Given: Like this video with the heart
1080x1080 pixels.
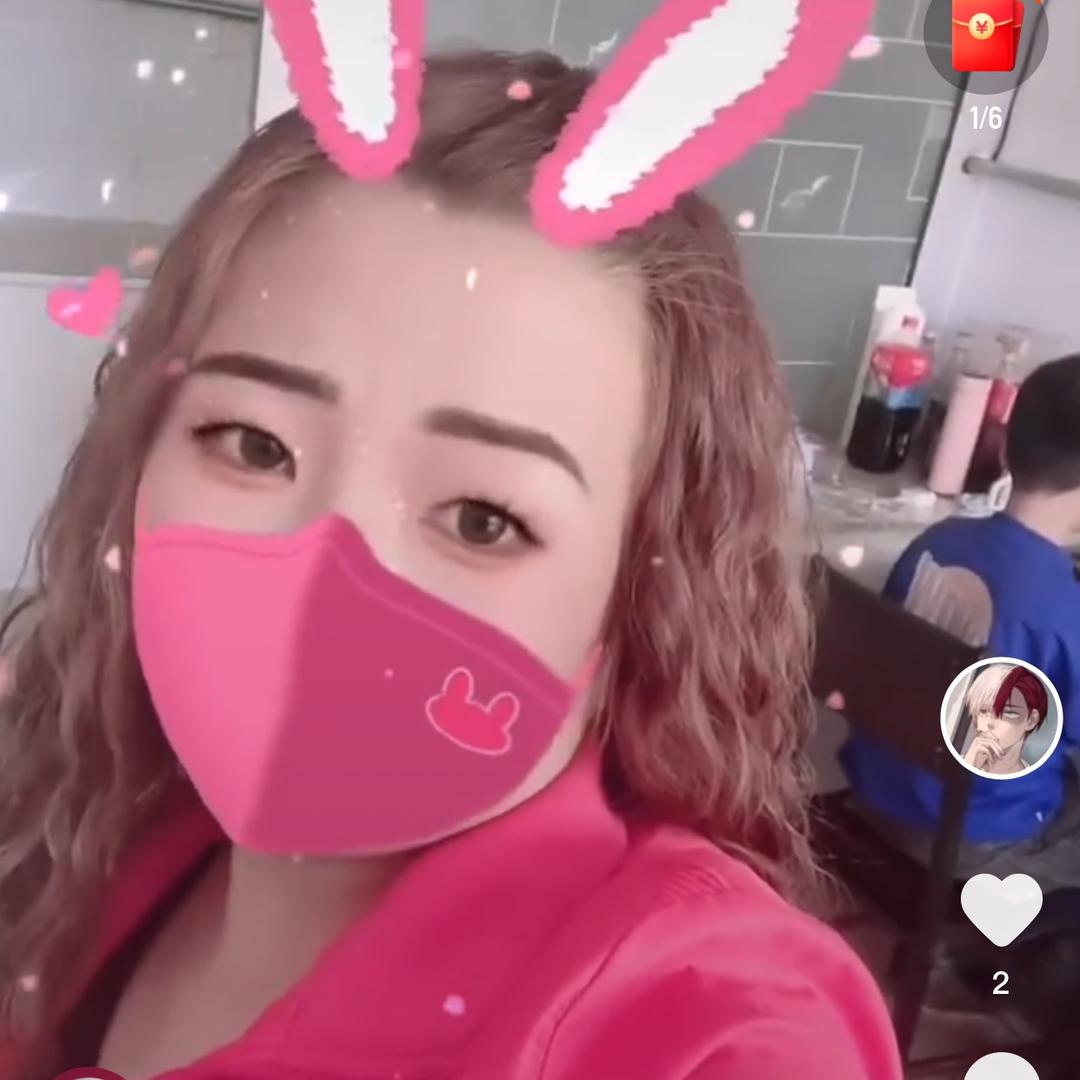Looking at the screenshot, I should click(x=1001, y=909).
